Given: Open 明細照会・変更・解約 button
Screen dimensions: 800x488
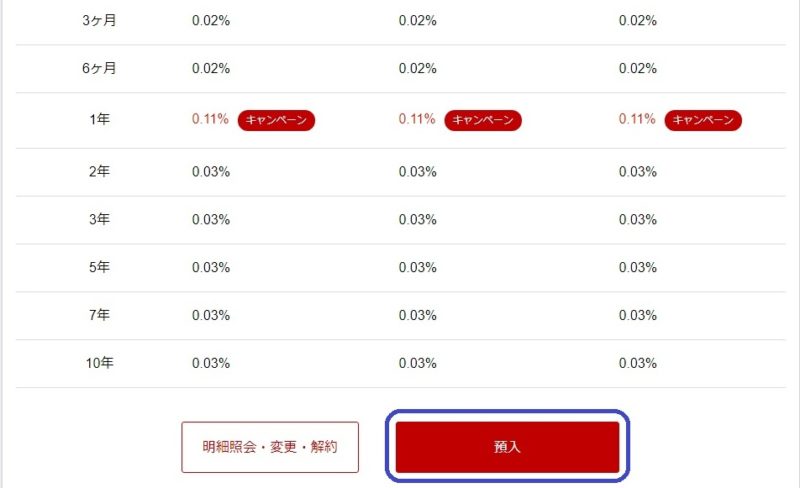Looking at the screenshot, I should (x=270, y=447).
